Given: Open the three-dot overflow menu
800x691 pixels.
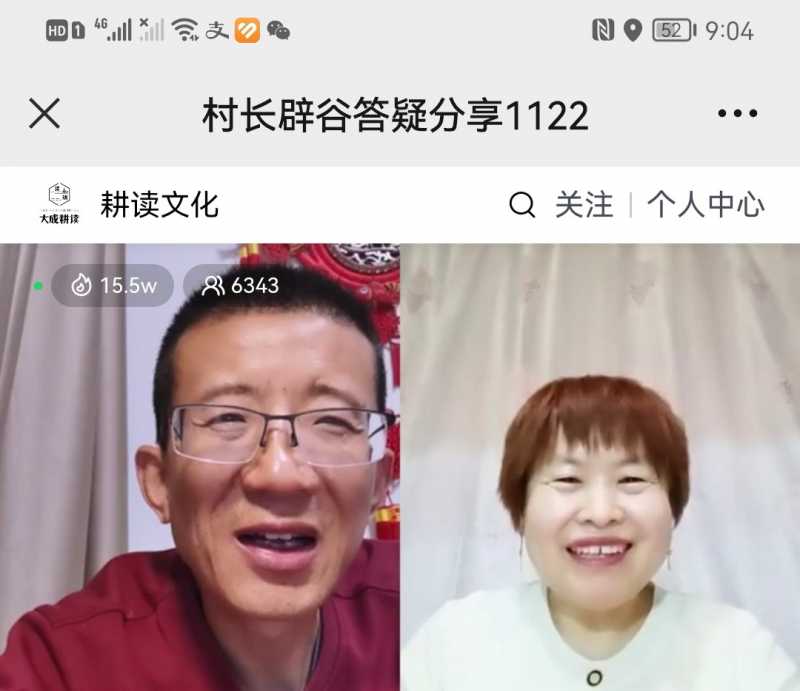Looking at the screenshot, I should pyautogui.click(x=737, y=115).
